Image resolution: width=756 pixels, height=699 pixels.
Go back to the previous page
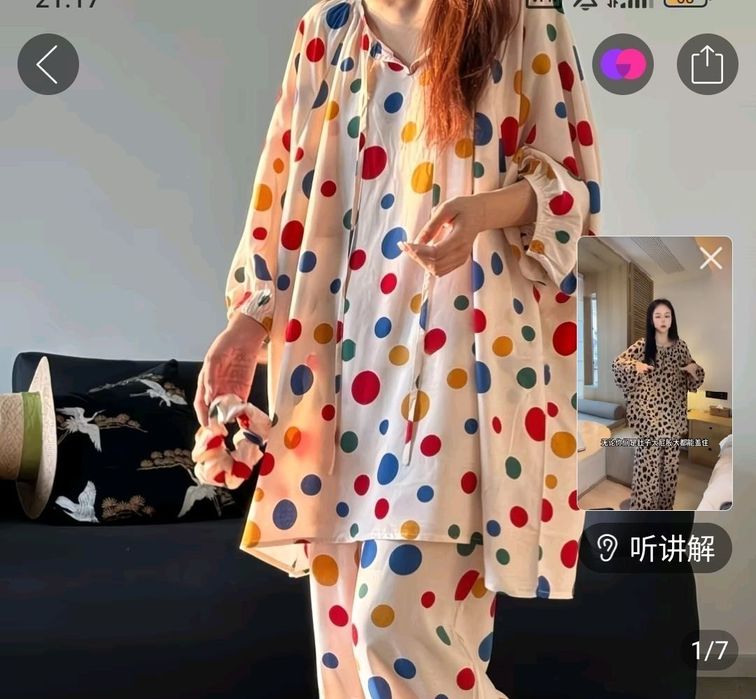click(x=48, y=65)
